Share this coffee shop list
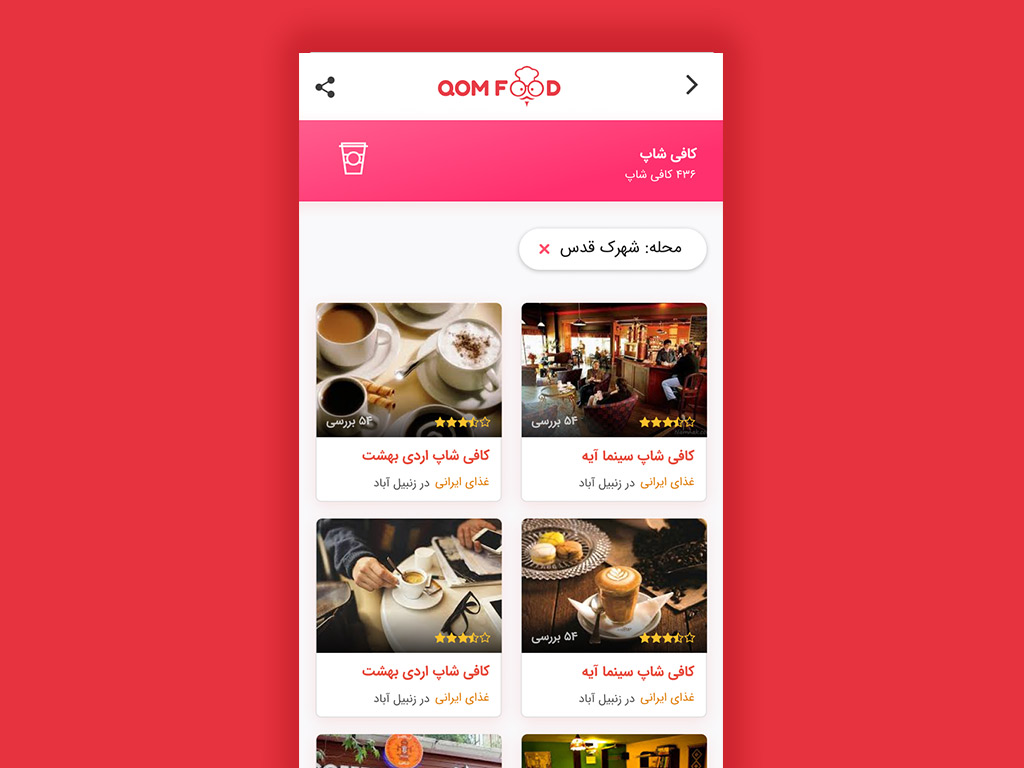Viewport: 1024px width, 768px height. click(325, 87)
